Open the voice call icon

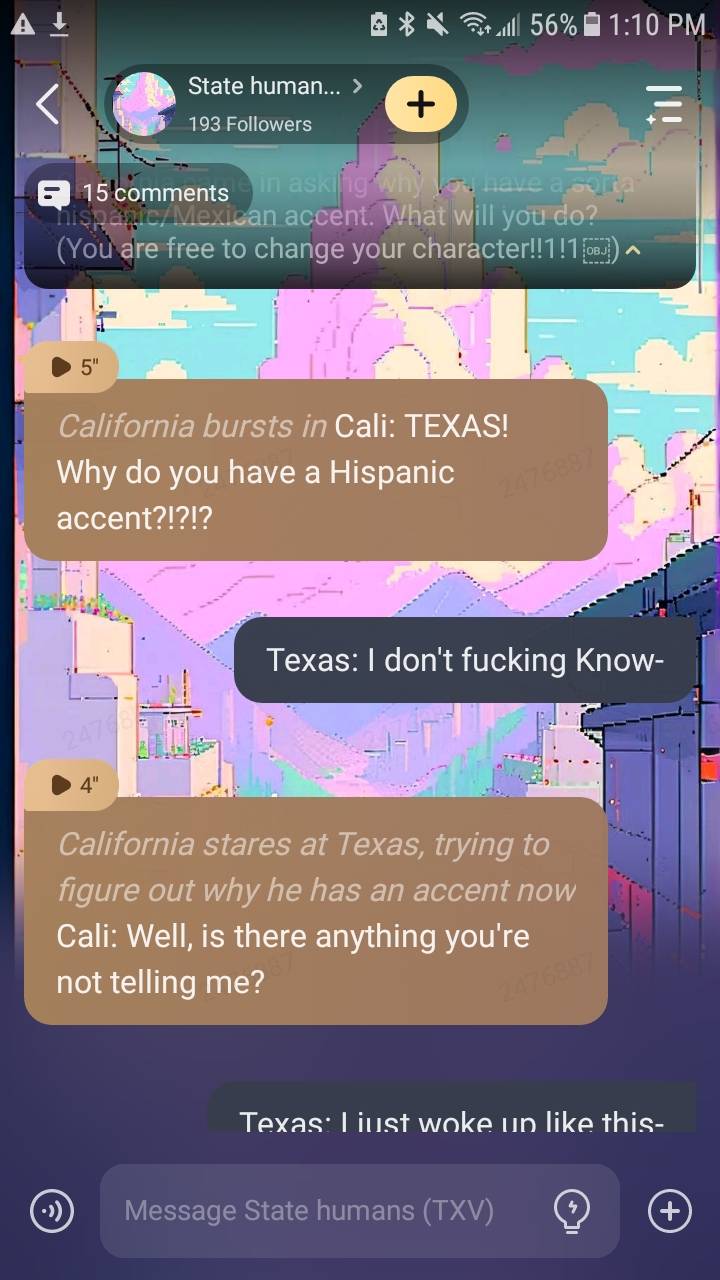coord(52,1211)
